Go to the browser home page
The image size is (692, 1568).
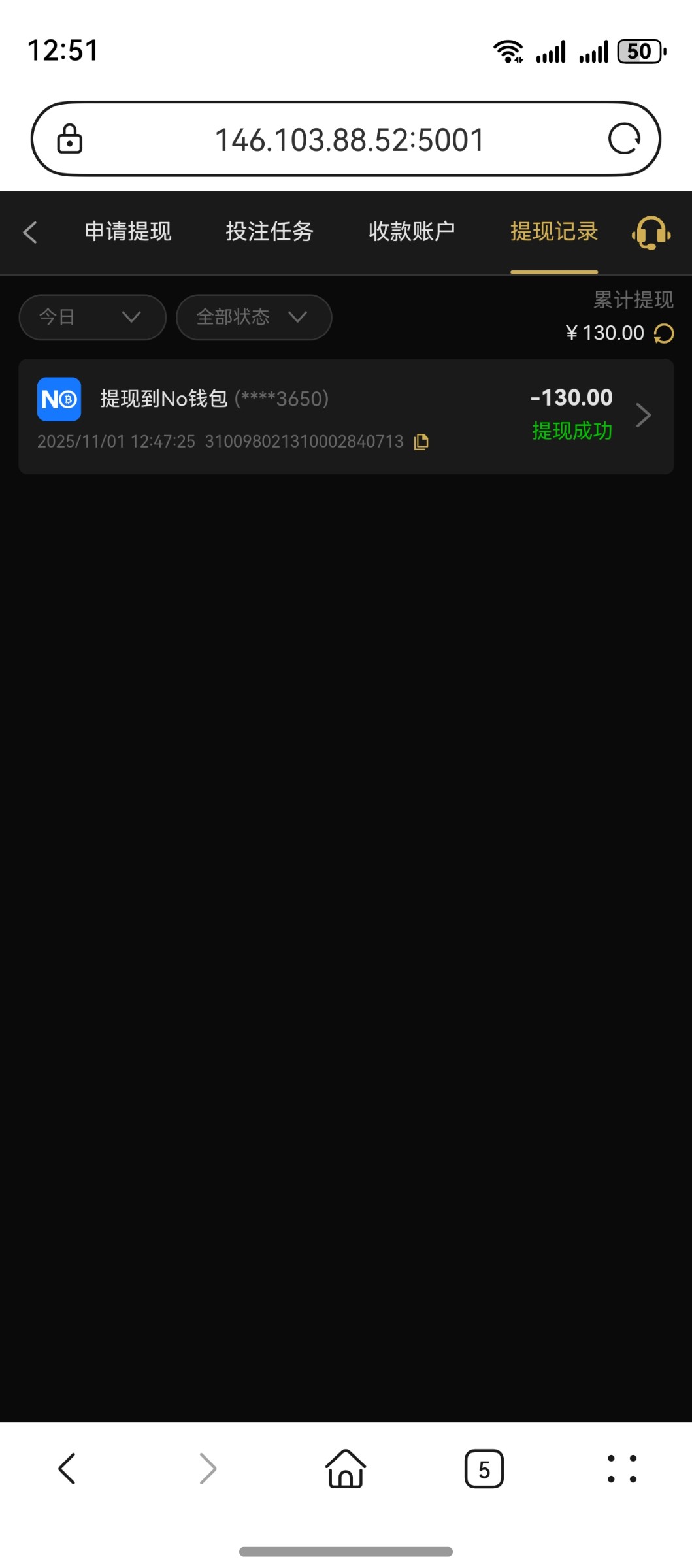pyautogui.click(x=346, y=1469)
